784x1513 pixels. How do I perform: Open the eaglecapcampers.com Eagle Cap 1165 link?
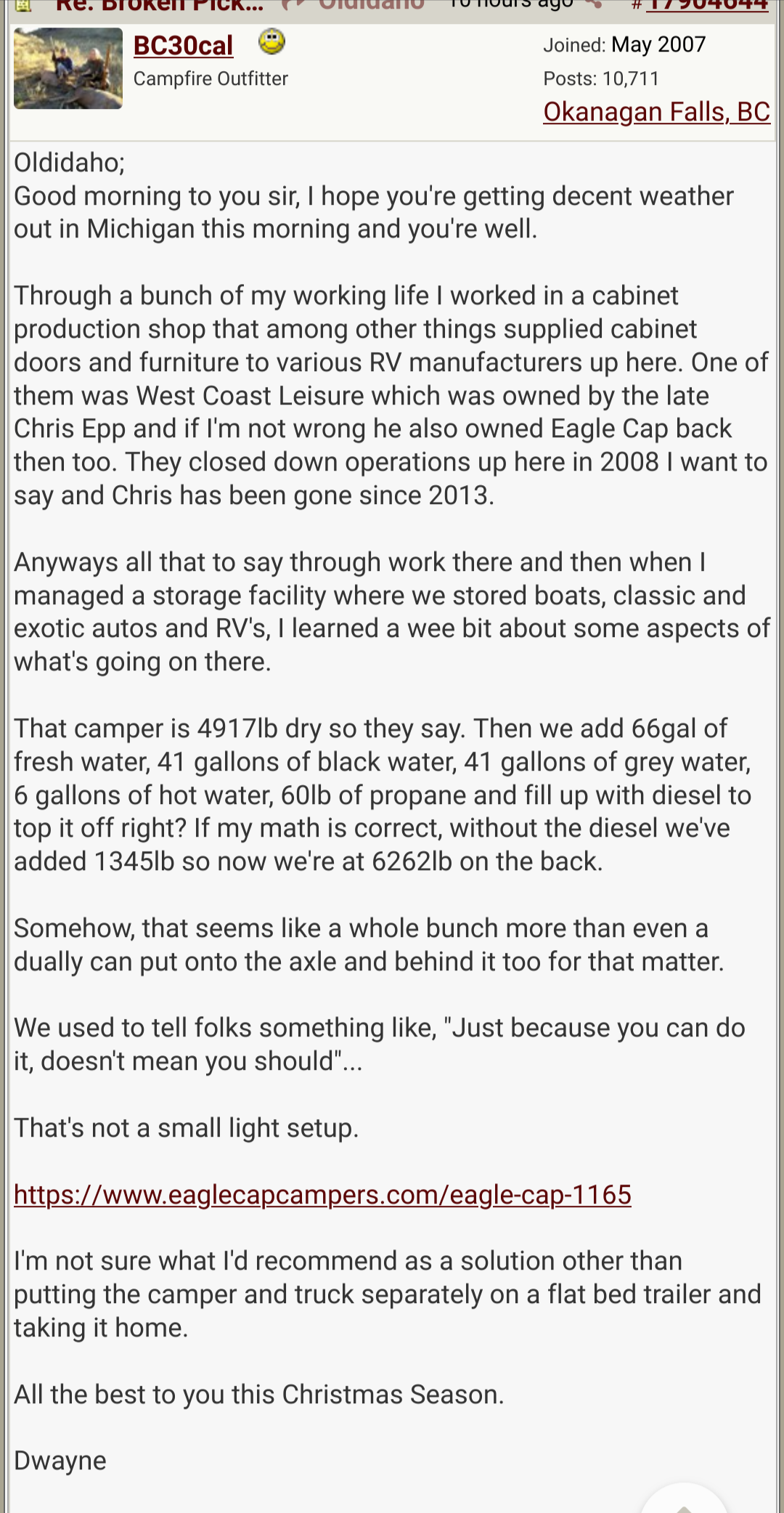point(322,1195)
